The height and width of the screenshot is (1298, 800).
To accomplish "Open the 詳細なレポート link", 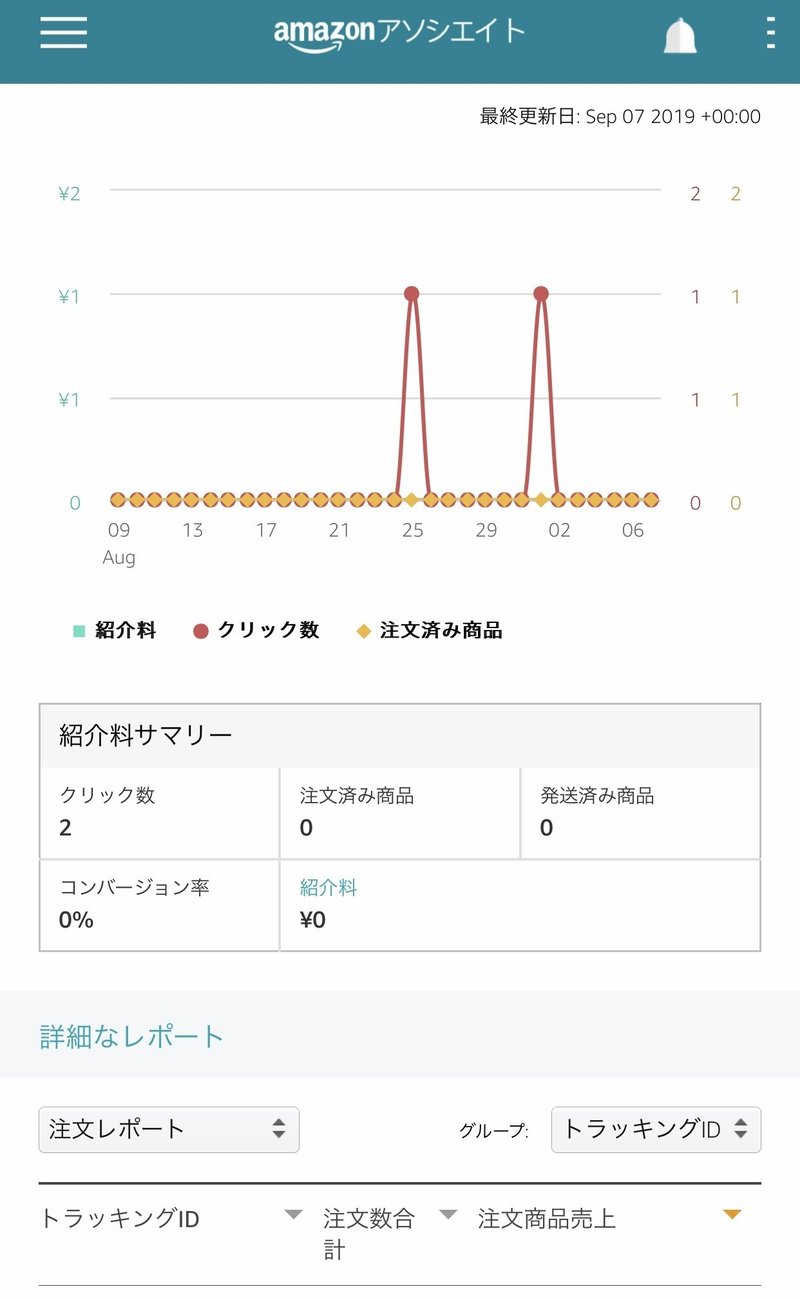I will (132, 1036).
